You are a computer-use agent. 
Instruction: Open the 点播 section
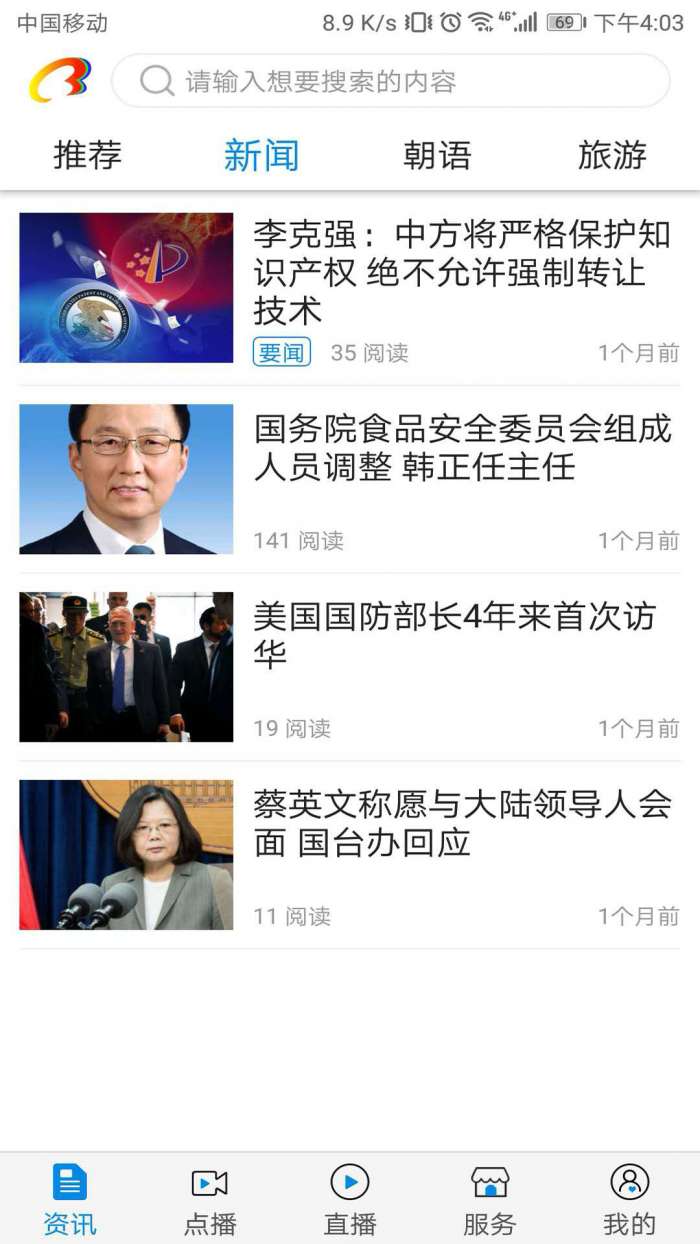(x=210, y=1199)
